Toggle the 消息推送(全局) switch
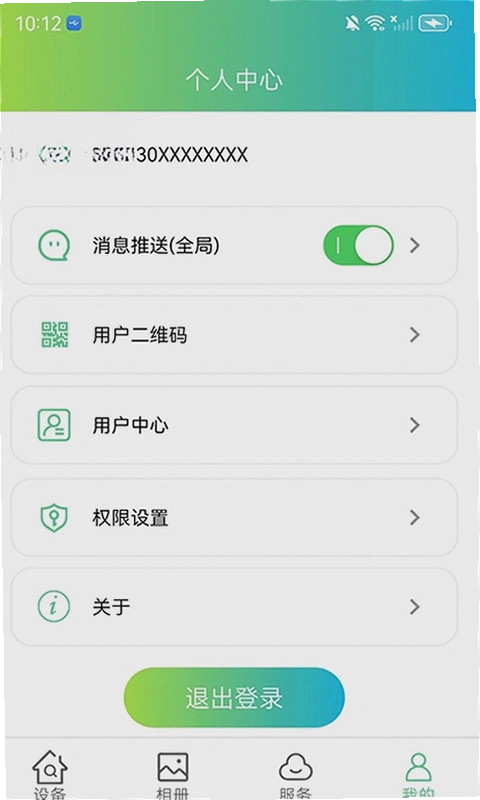The height and width of the screenshot is (800, 480). coord(358,245)
